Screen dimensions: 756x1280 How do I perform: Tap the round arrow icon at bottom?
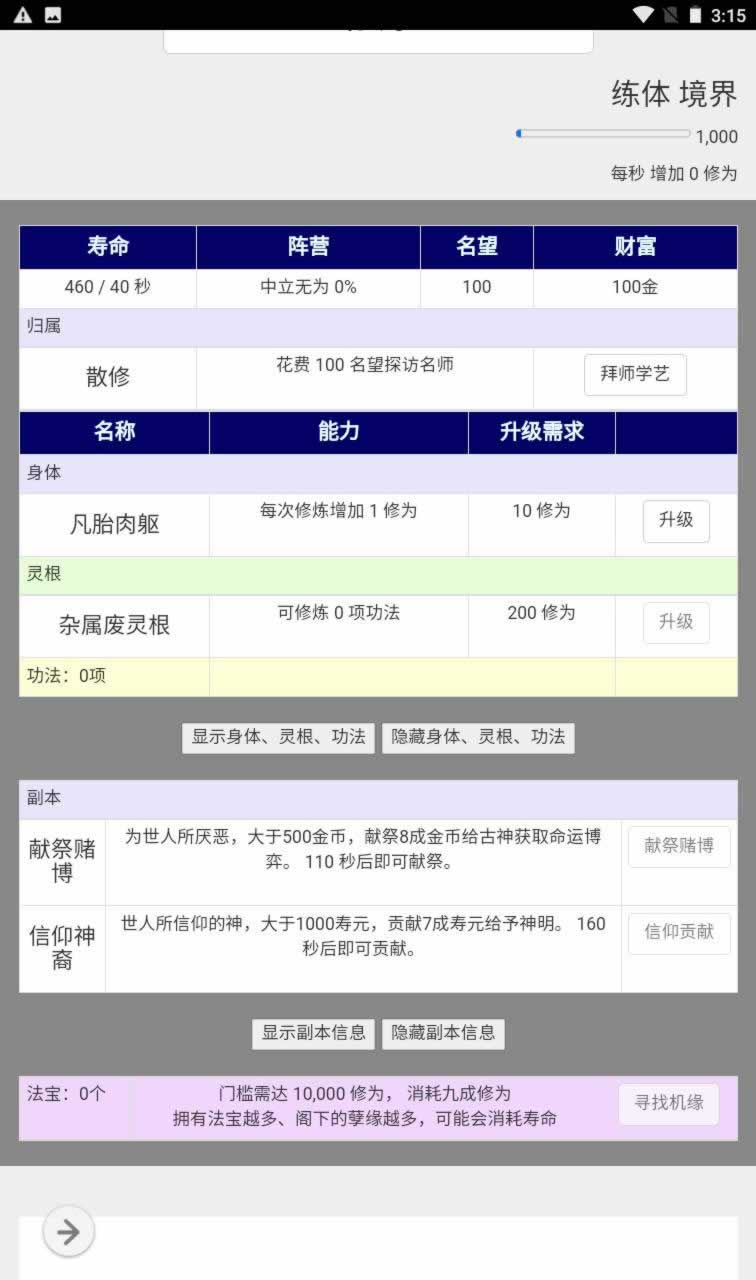tap(68, 1232)
